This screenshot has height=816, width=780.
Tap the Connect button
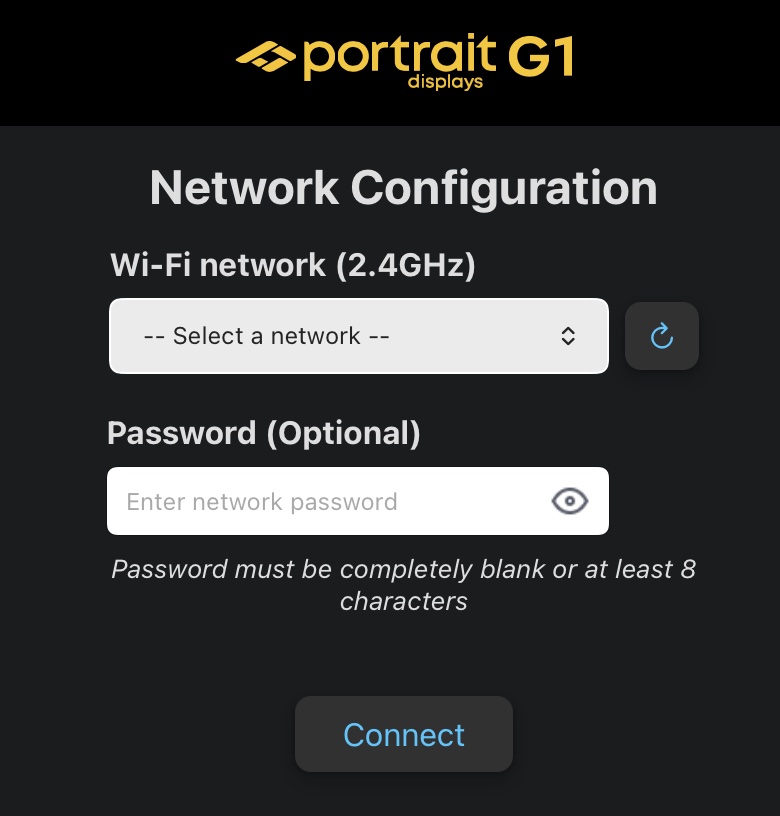coord(404,734)
